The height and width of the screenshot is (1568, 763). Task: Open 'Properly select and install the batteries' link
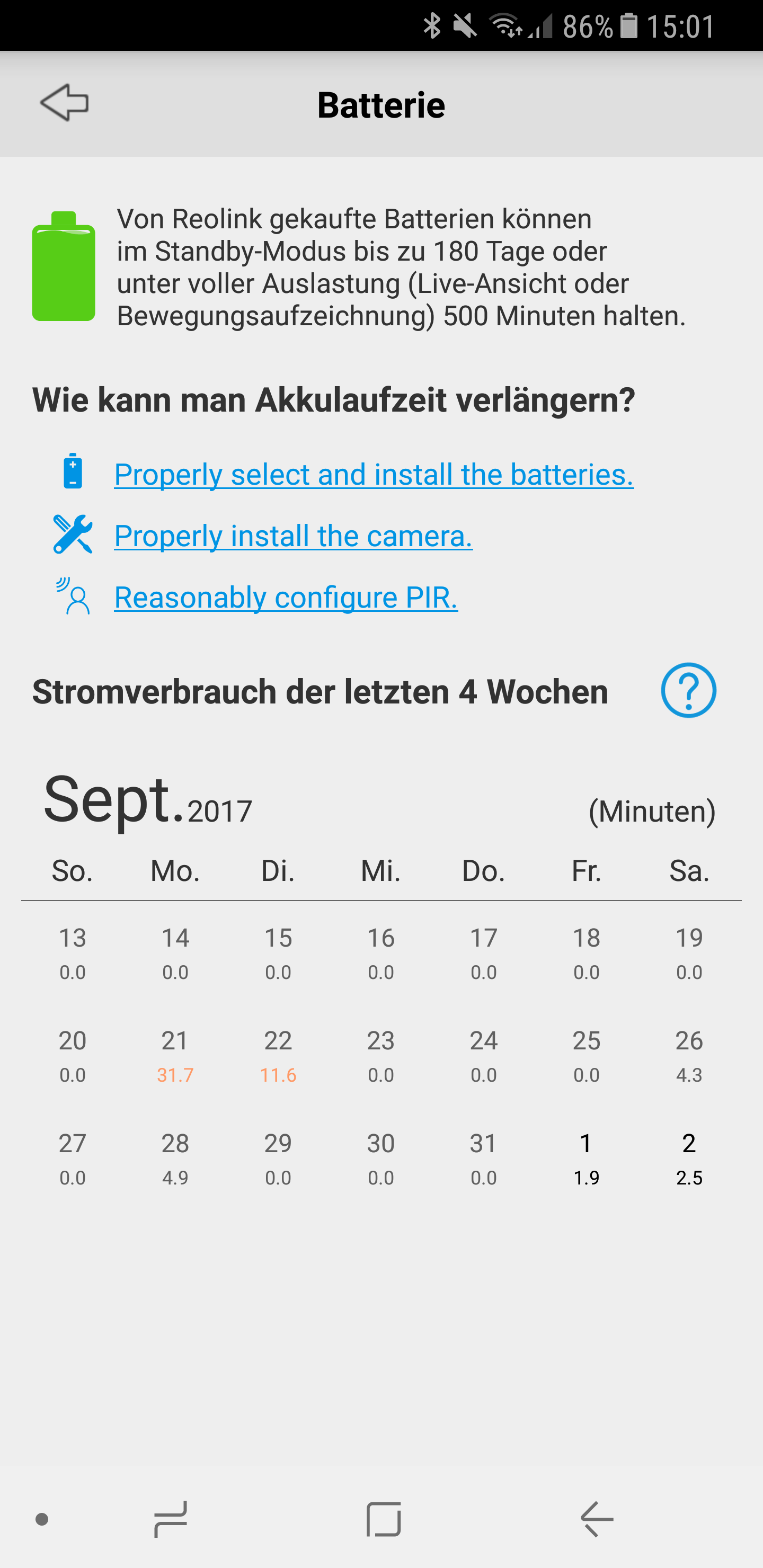(373, 475)
